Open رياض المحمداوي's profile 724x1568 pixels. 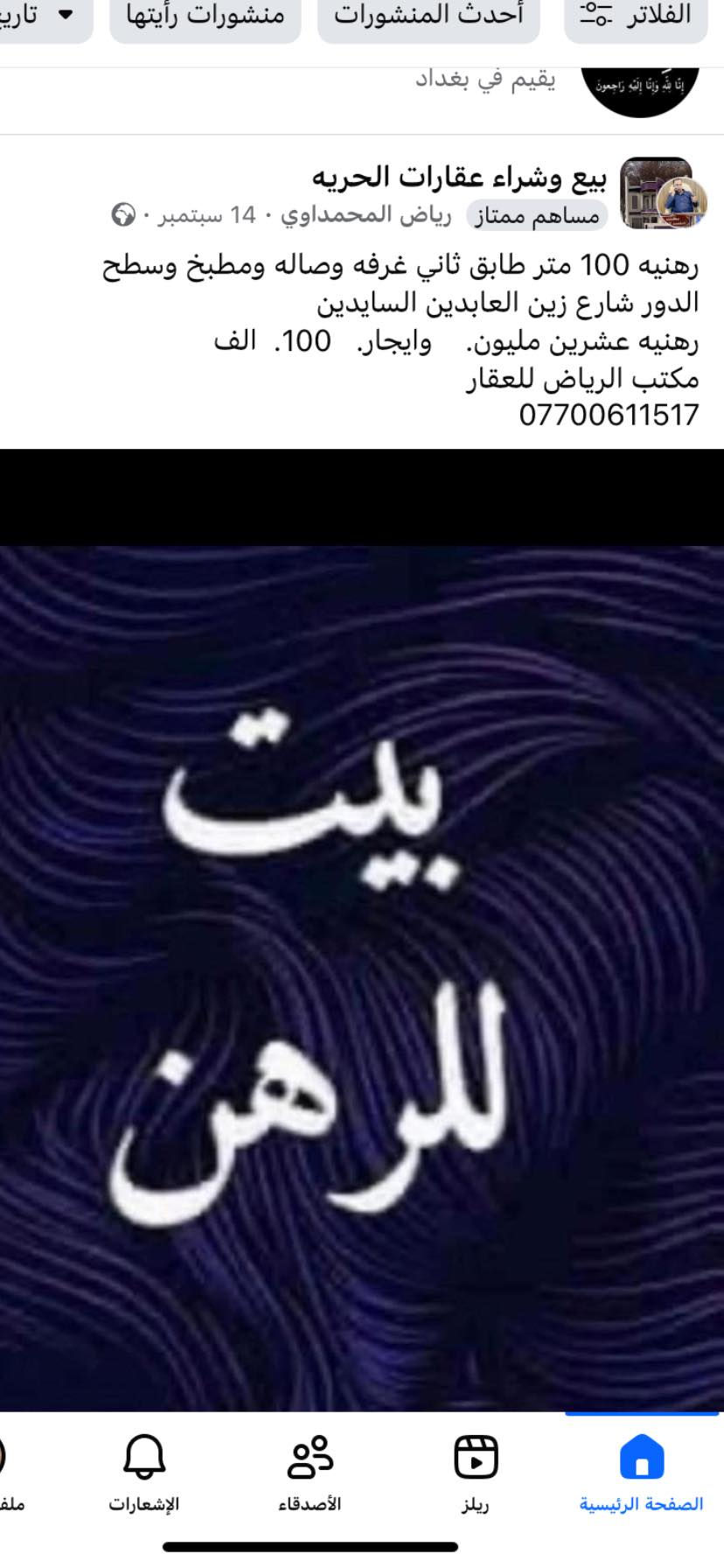click(x=365, y=215)
